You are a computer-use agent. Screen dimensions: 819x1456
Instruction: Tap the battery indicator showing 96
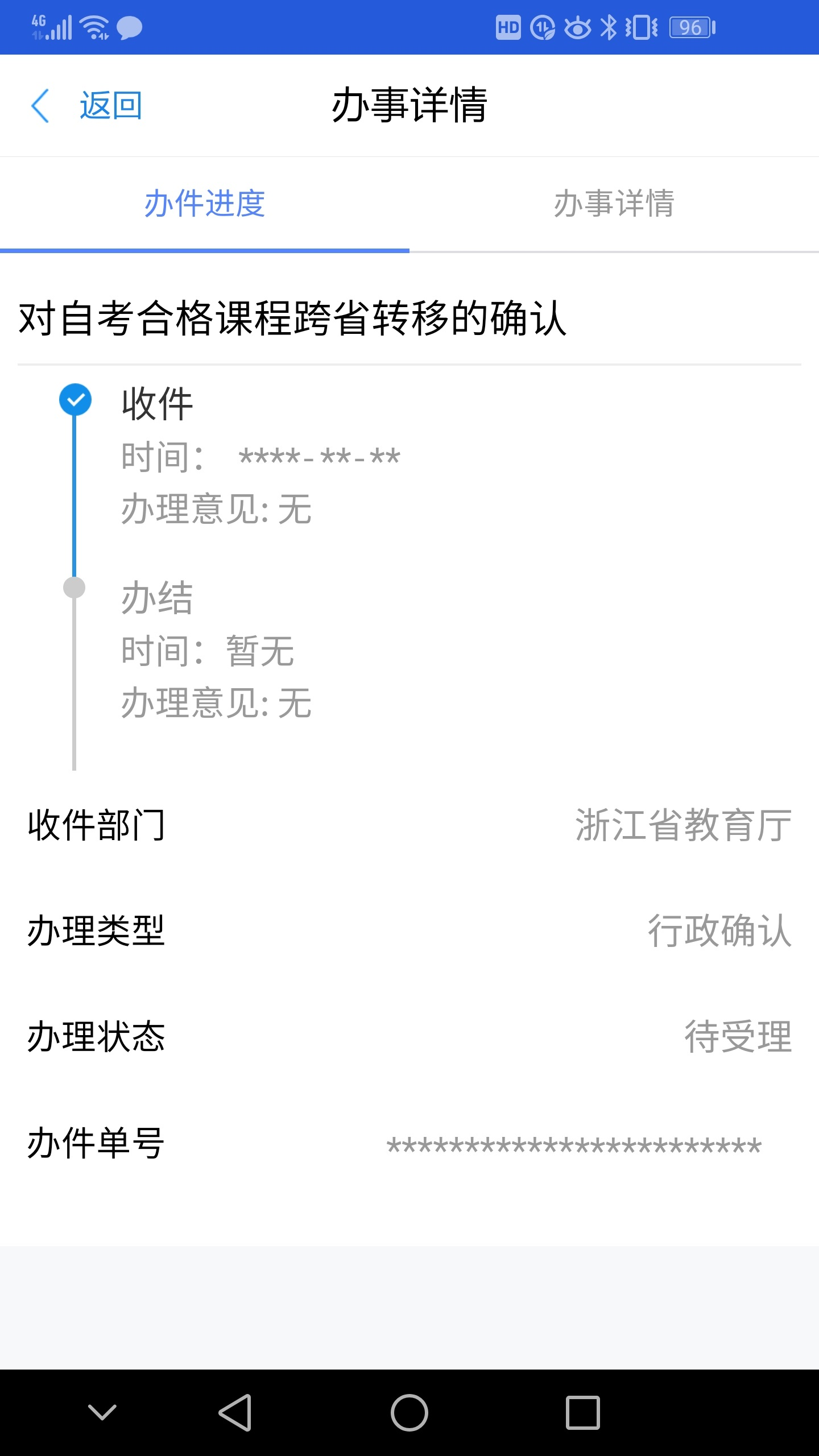tap(690, 26)
